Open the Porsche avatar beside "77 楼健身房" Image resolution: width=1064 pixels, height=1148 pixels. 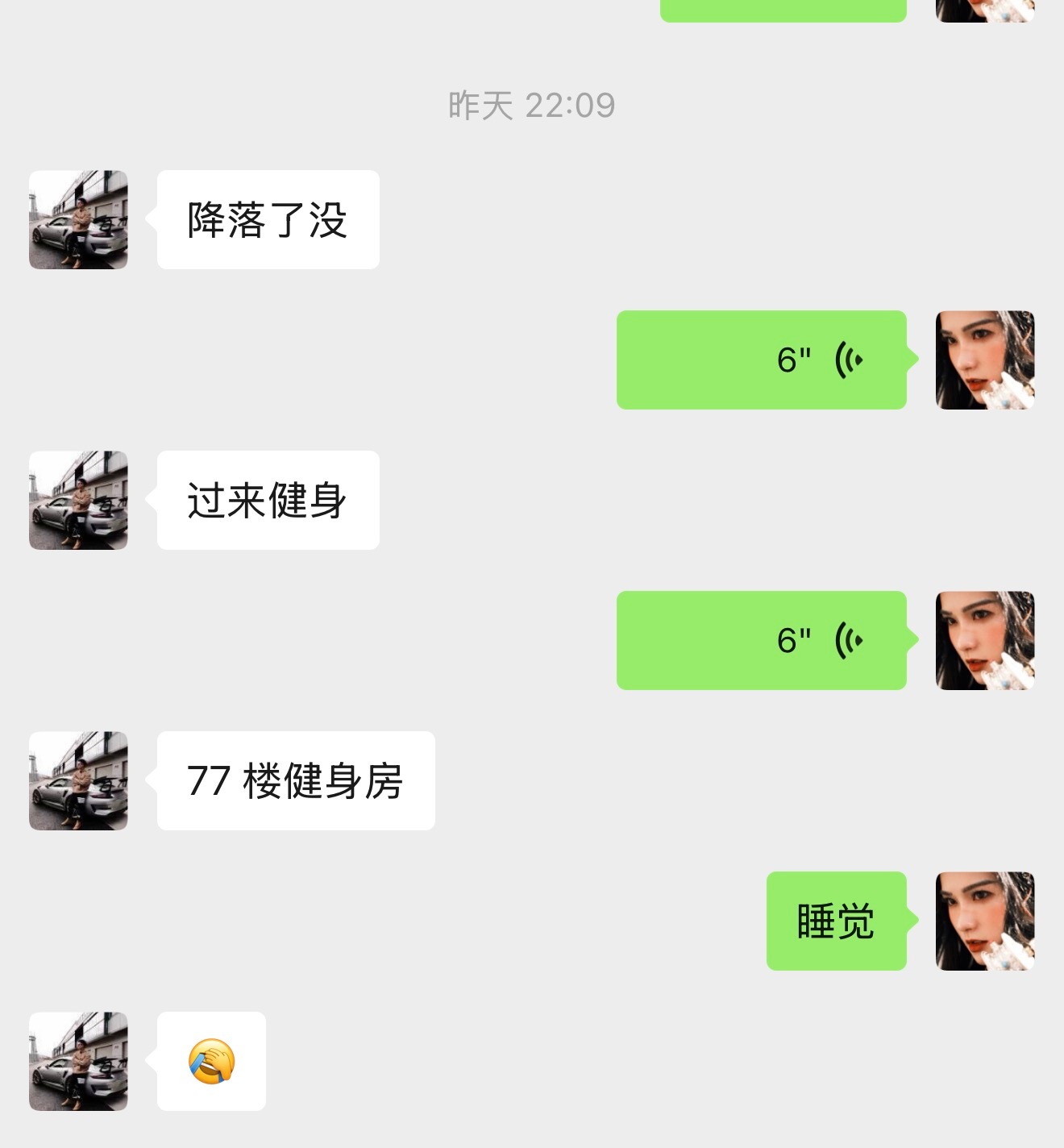[x=77, y=780]
